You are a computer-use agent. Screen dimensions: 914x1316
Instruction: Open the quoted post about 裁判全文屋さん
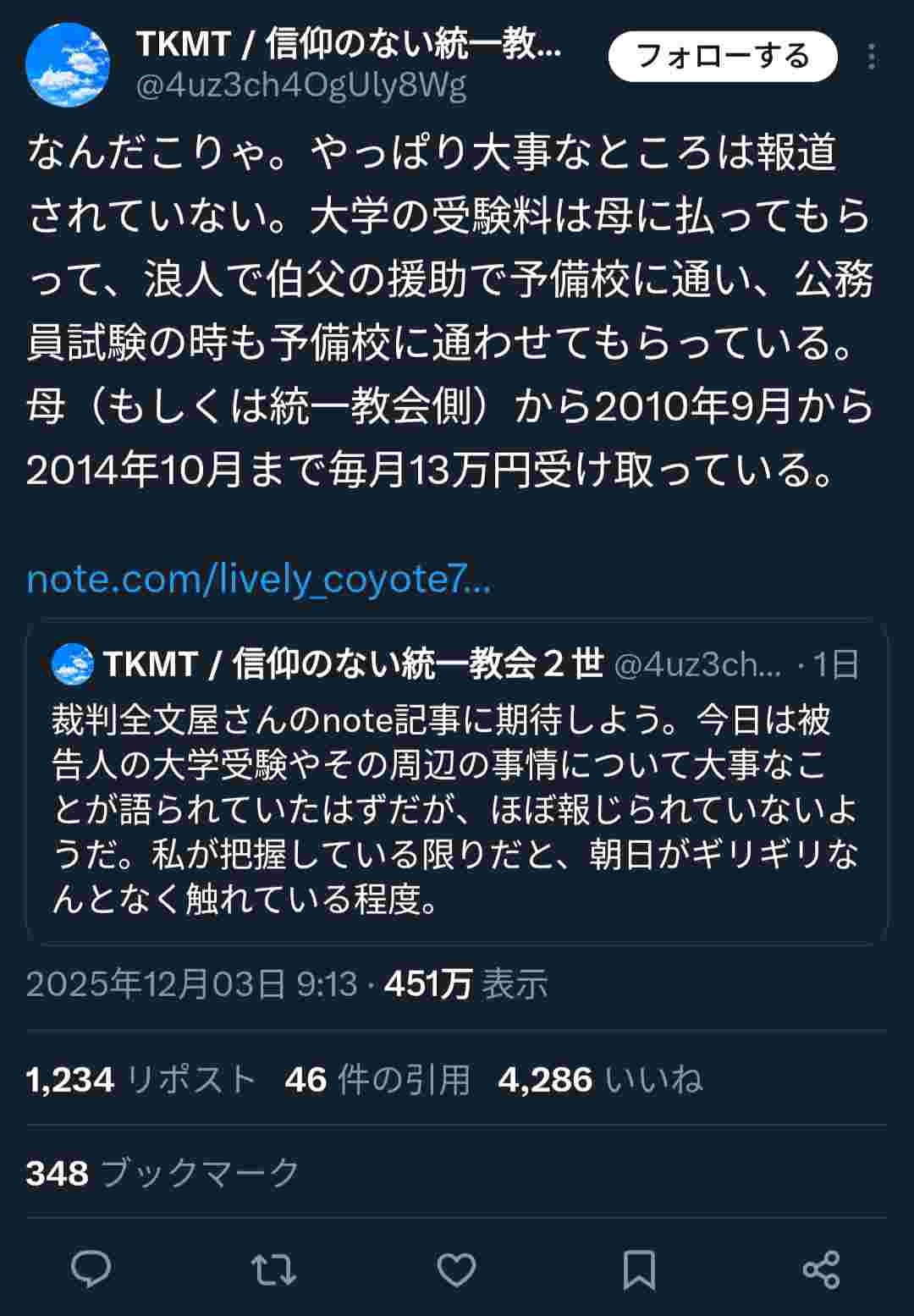pyautogui.click(x=456, y=804)
